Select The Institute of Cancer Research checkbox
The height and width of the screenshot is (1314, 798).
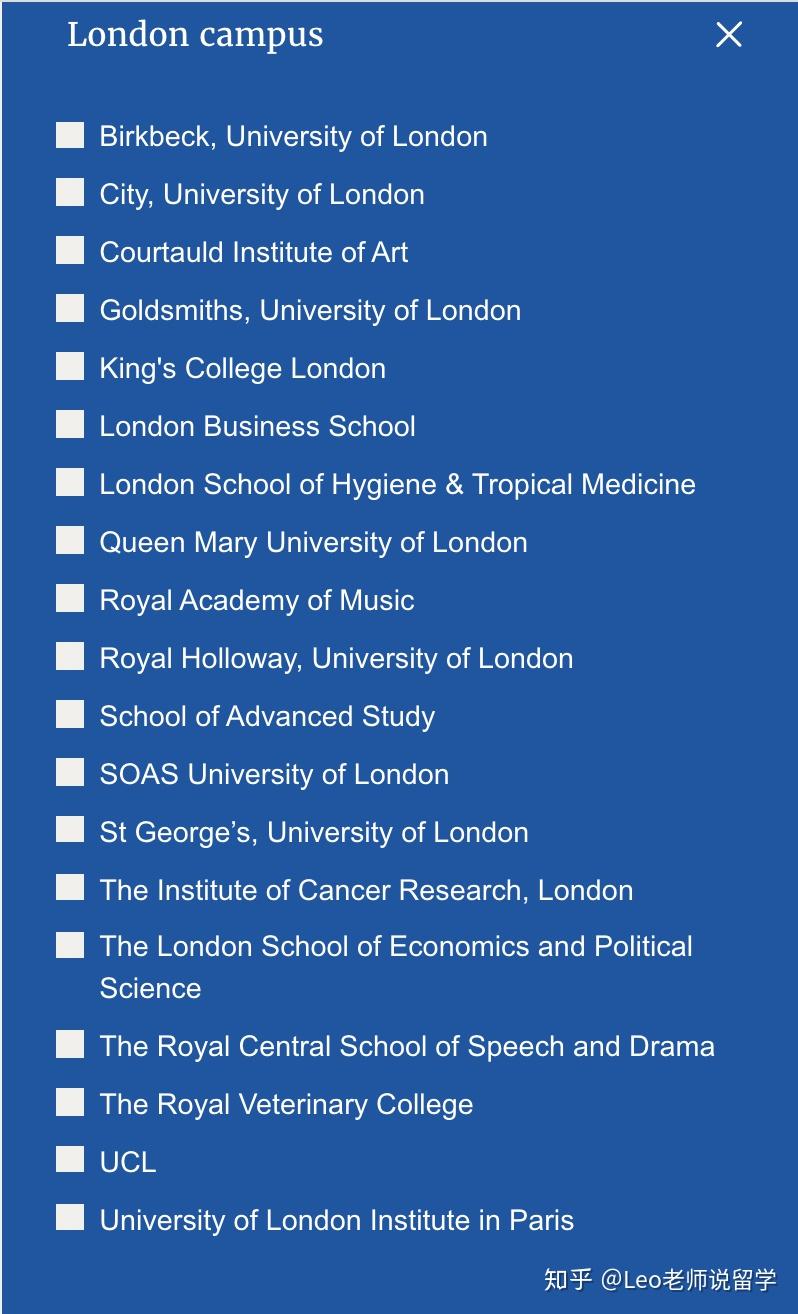[x=70, y=888]
